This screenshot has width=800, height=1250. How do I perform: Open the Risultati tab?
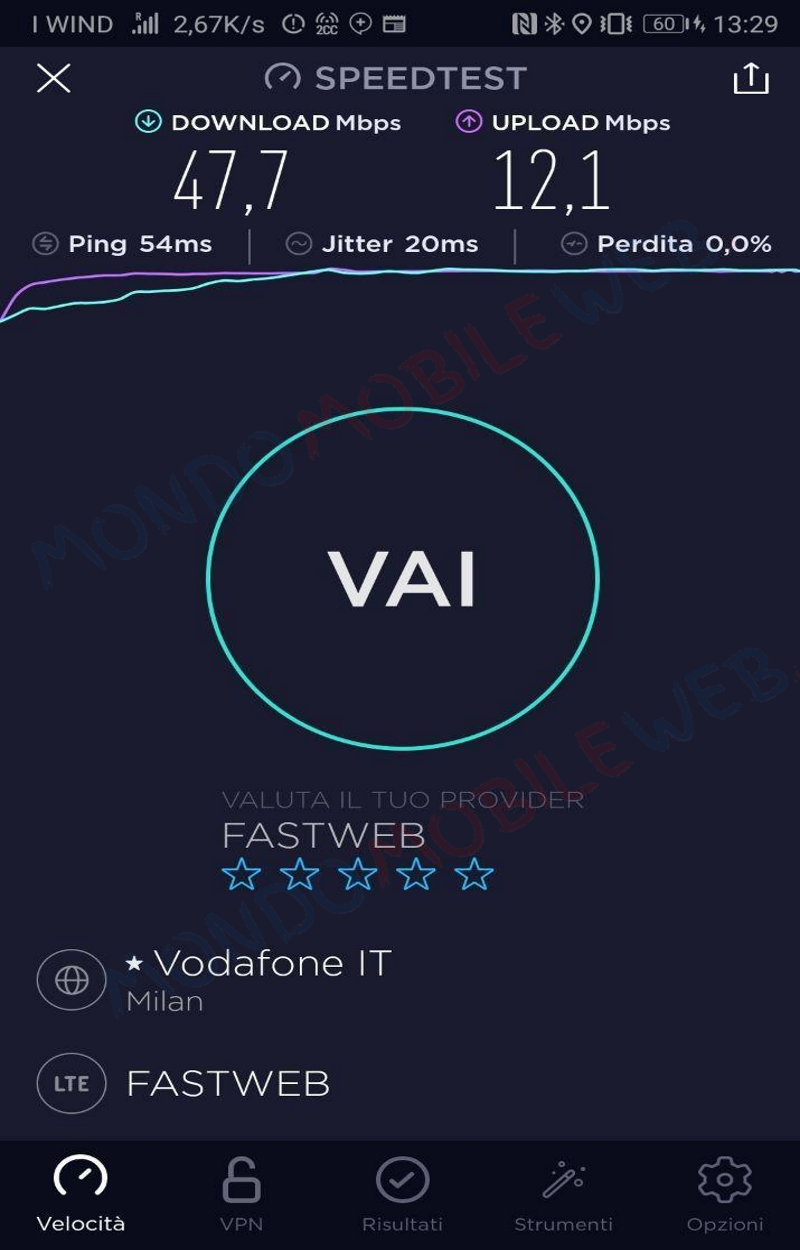coord(402,1194)
